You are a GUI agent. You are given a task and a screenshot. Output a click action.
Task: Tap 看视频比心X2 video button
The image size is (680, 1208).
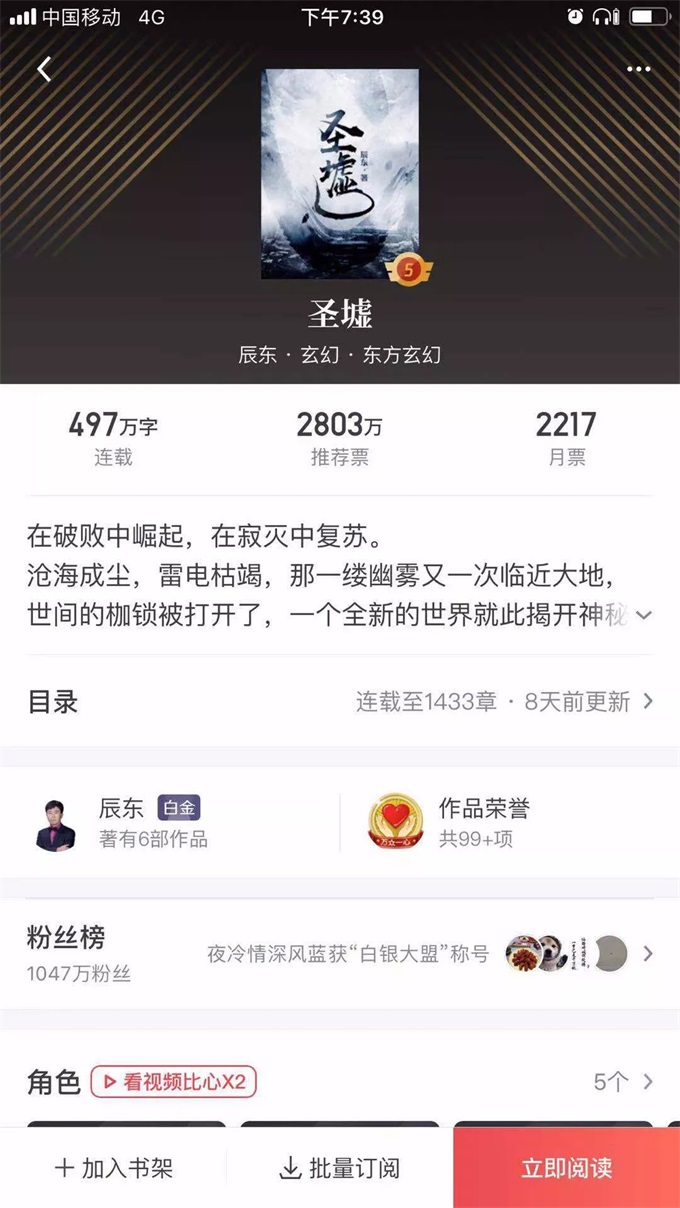tap(174, 1081)
